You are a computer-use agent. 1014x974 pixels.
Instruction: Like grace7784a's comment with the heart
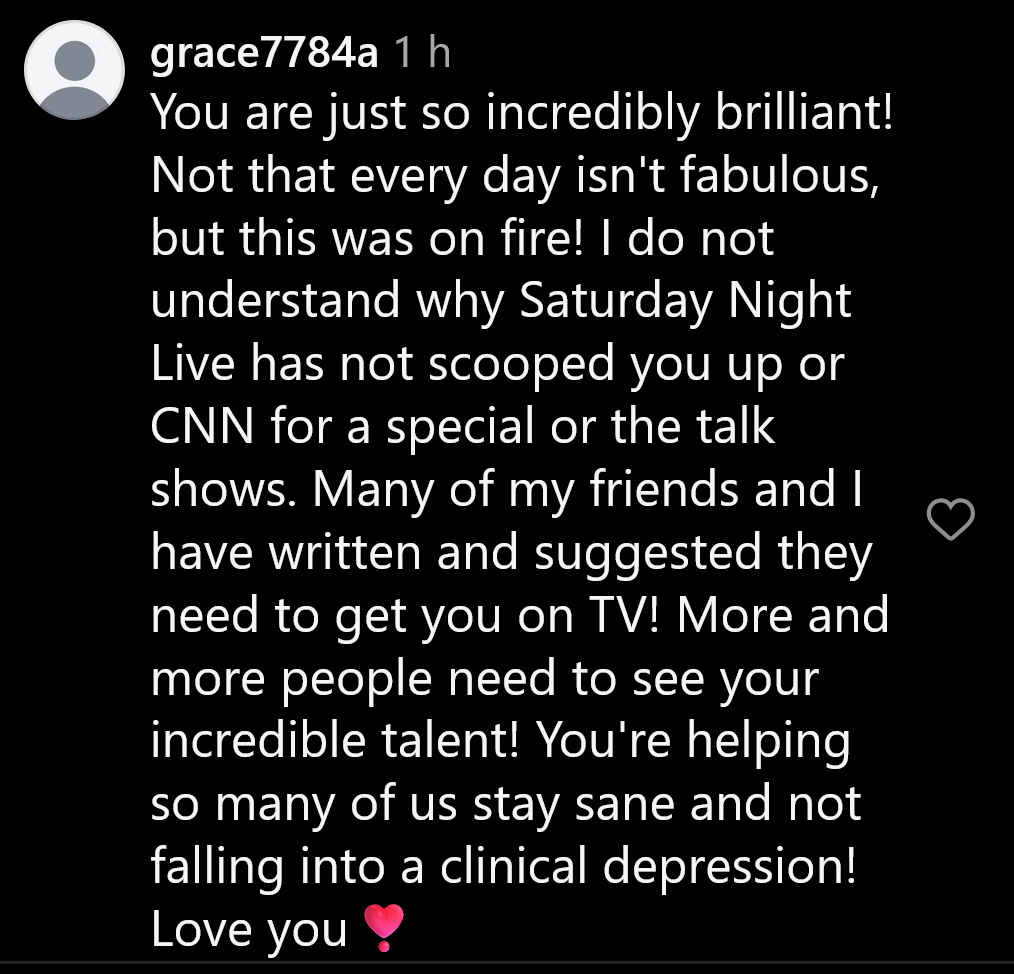[x=950, y=519]
